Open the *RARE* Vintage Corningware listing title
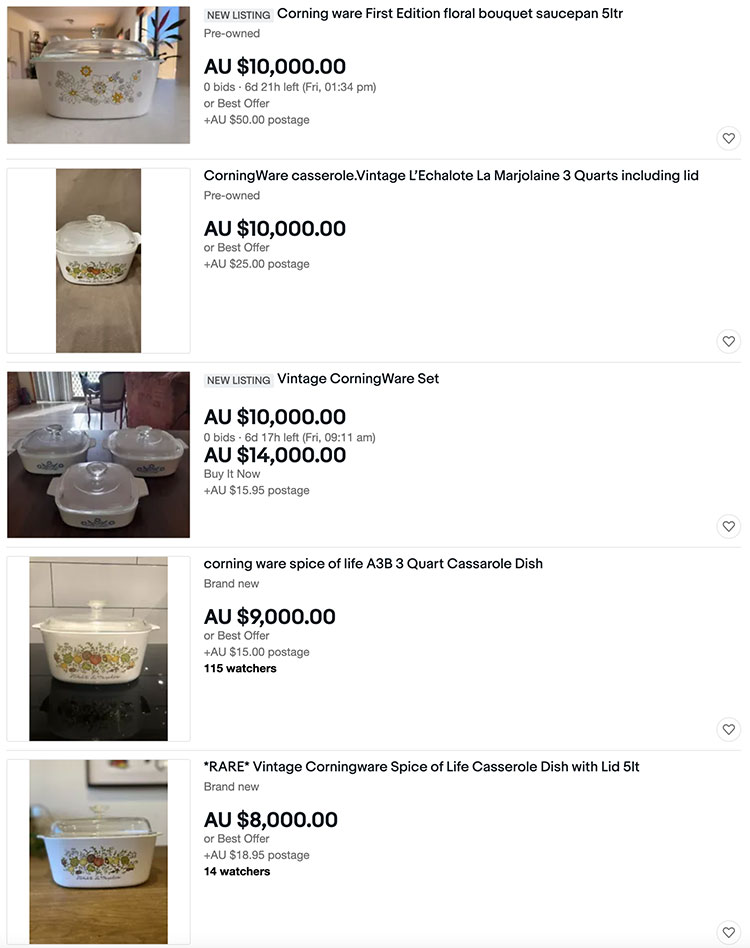 [x=421, y=767]
